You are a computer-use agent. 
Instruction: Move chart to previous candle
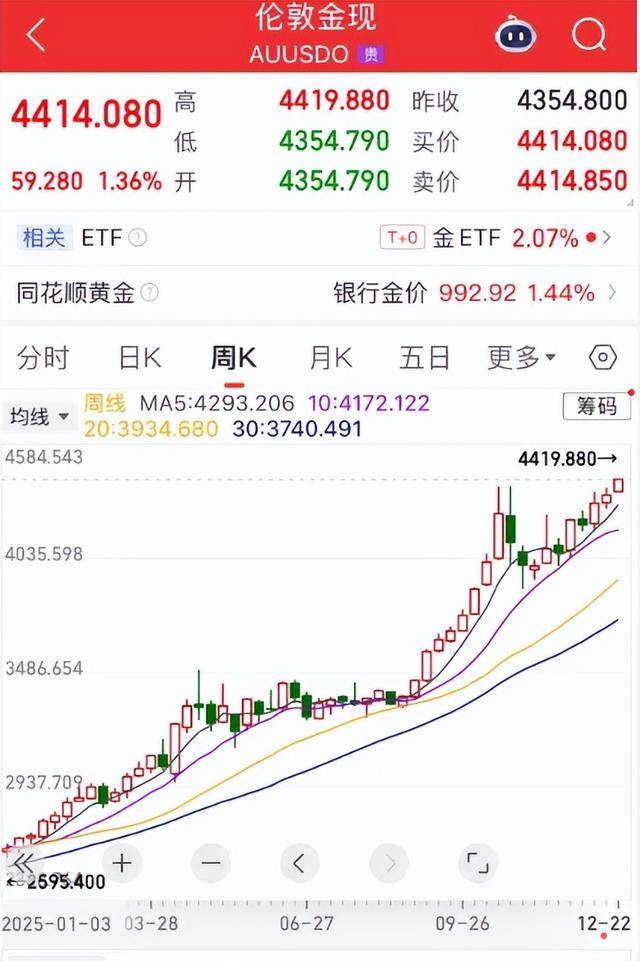(x=299, y=862)
